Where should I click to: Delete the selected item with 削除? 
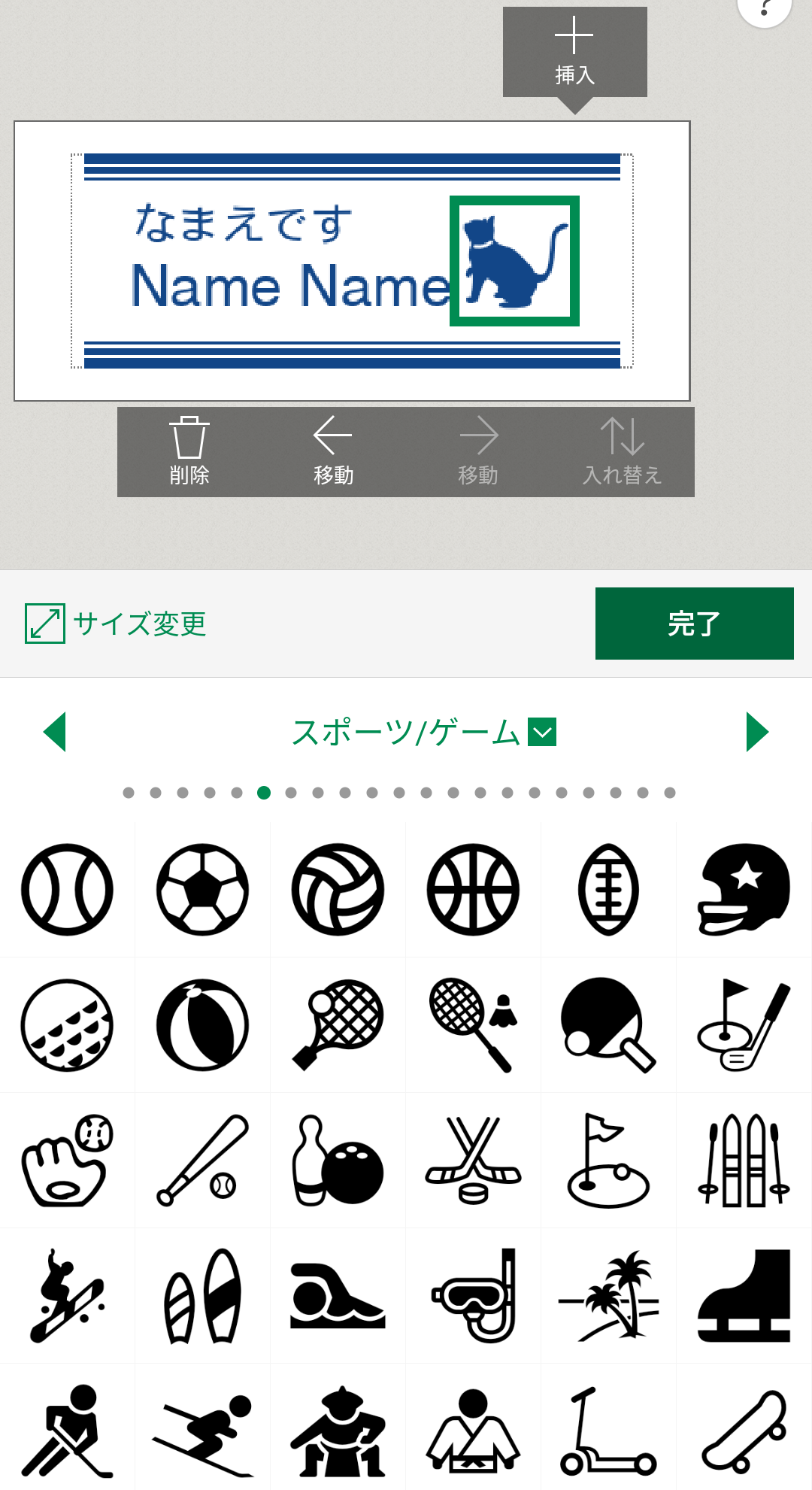189,451
